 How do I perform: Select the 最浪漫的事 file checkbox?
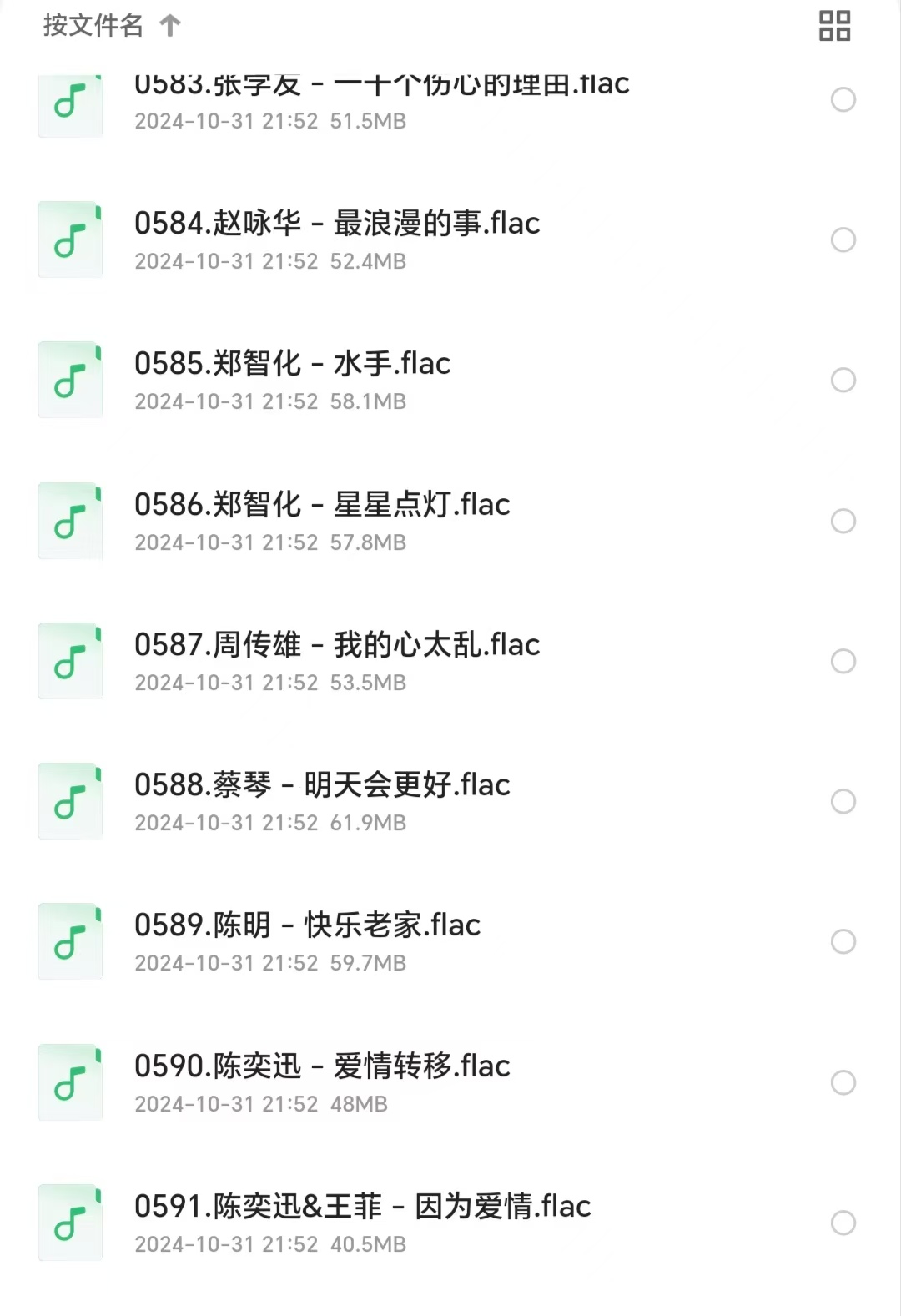pyautogui.click(x=843, y=240)
